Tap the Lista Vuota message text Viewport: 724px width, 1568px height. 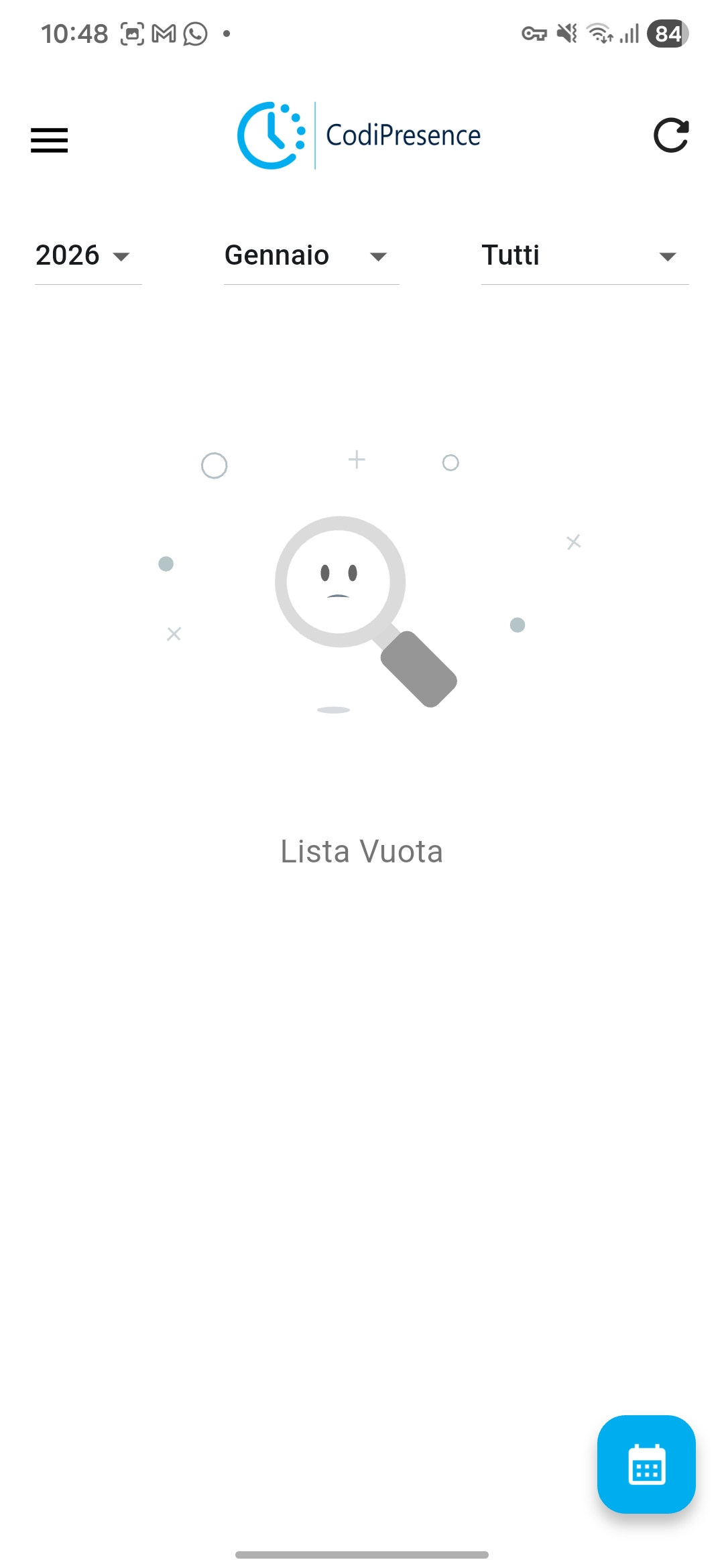(x=362, y=851)
